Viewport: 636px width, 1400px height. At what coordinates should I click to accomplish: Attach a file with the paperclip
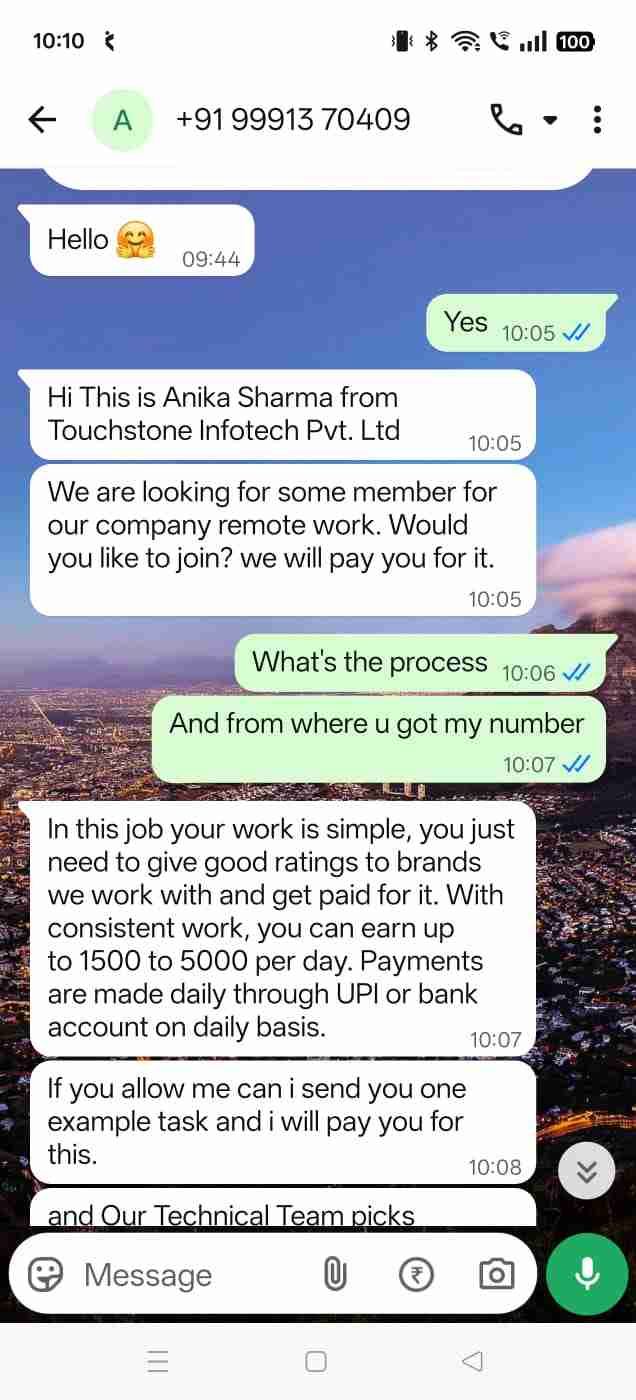click(335, 1274)
